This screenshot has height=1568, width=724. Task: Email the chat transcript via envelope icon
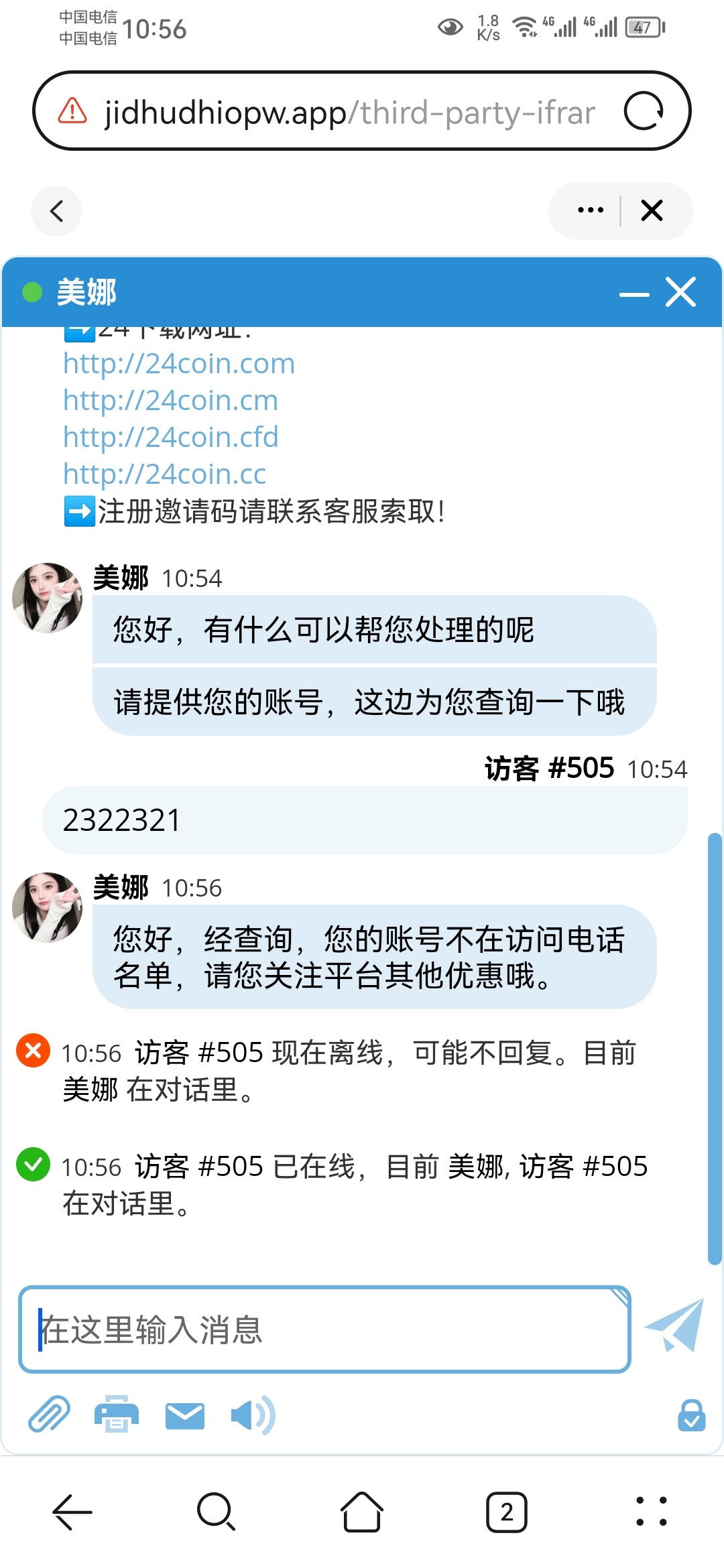click(x=185, y=1415)
